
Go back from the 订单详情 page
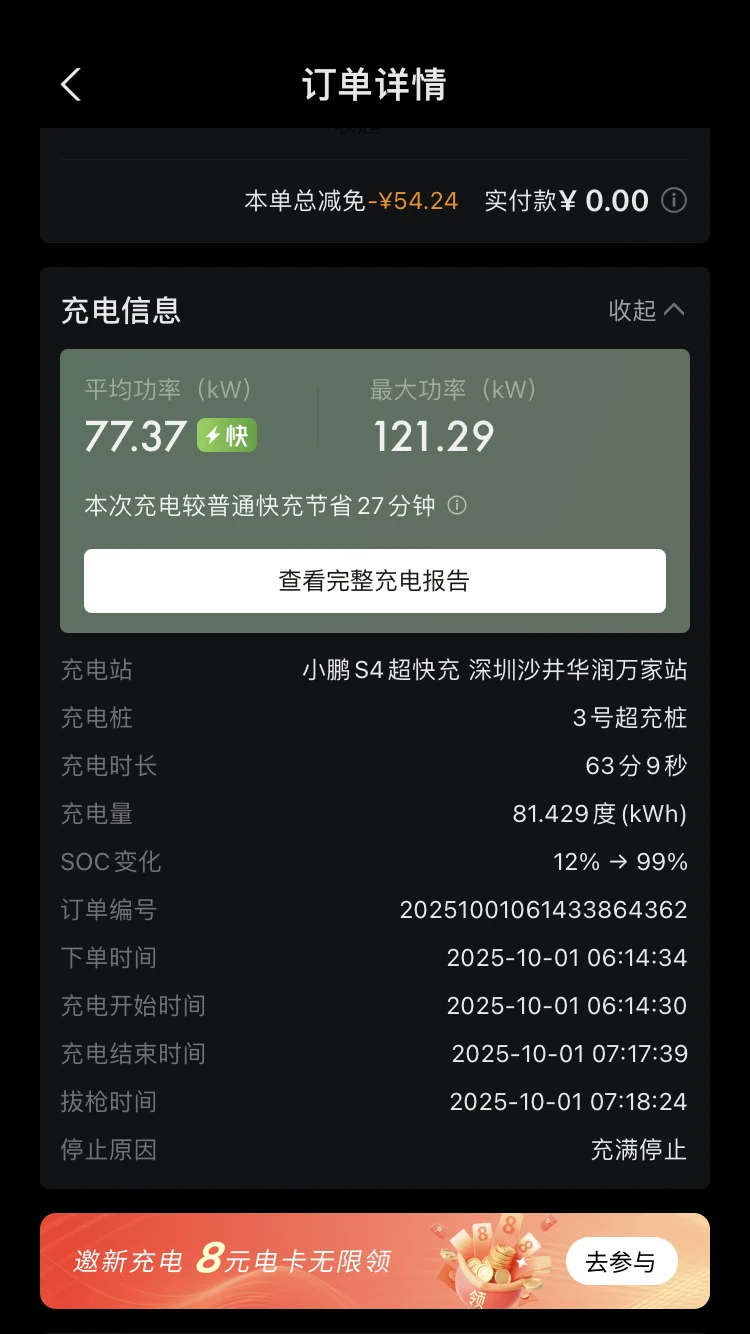pyautogui.click(x=70, y=85)
